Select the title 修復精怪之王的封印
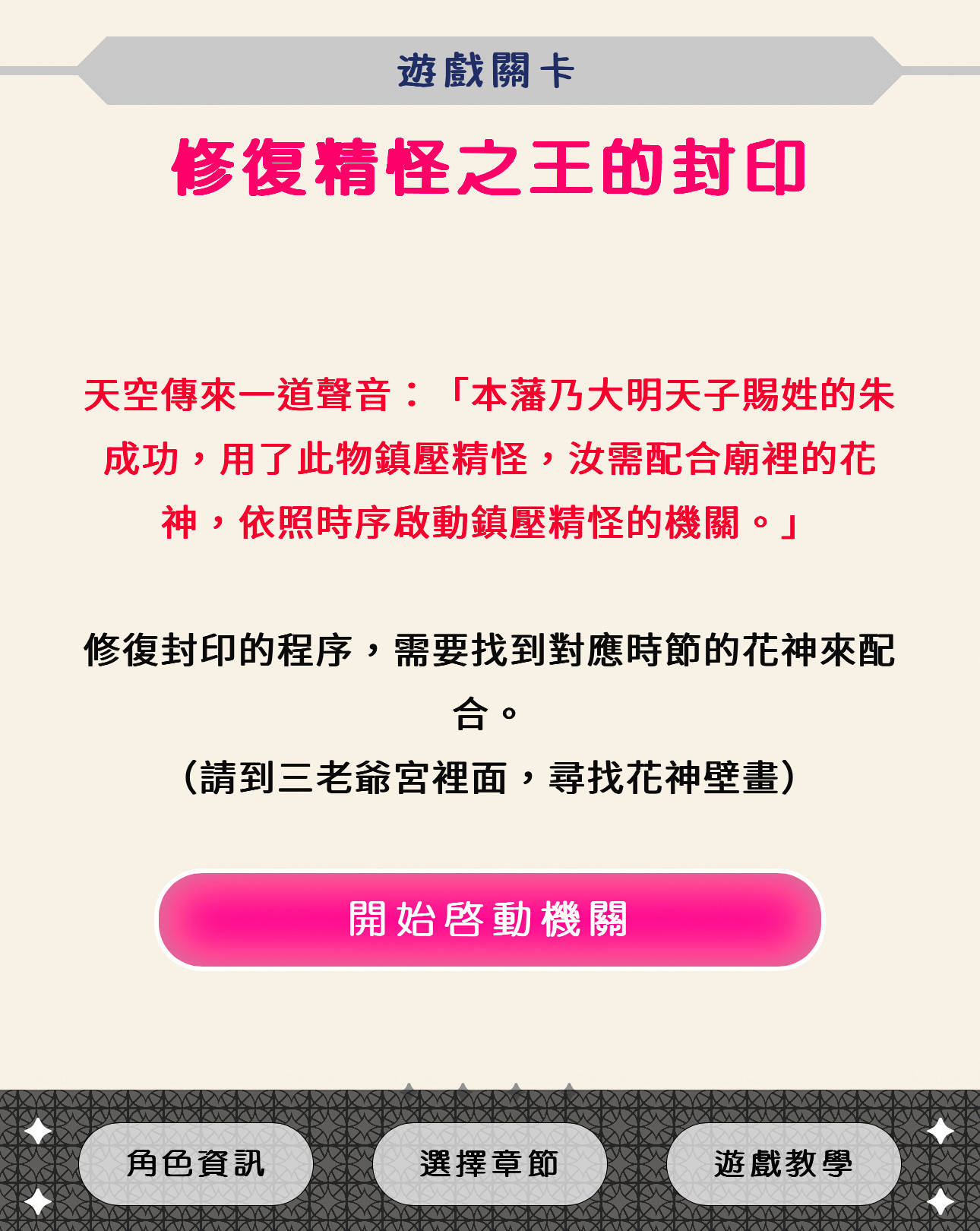The height and width of the screenshot is (1231, 980). pyautogui.click(x=490, y=166)
